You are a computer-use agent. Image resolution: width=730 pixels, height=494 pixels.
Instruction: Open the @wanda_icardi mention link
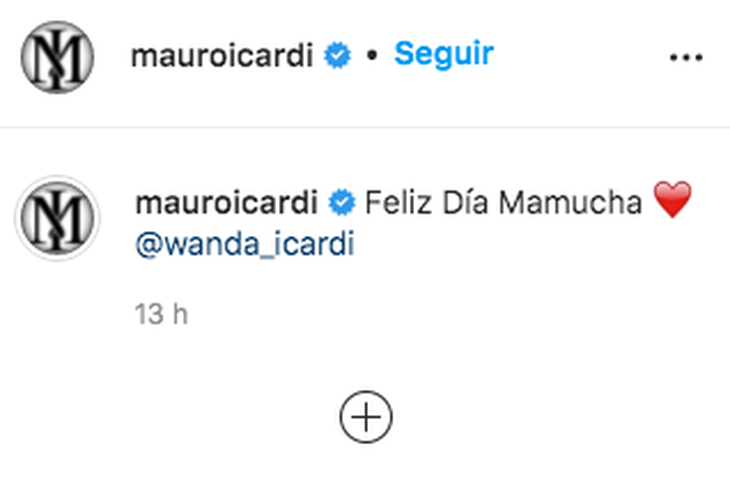[244, 245]
